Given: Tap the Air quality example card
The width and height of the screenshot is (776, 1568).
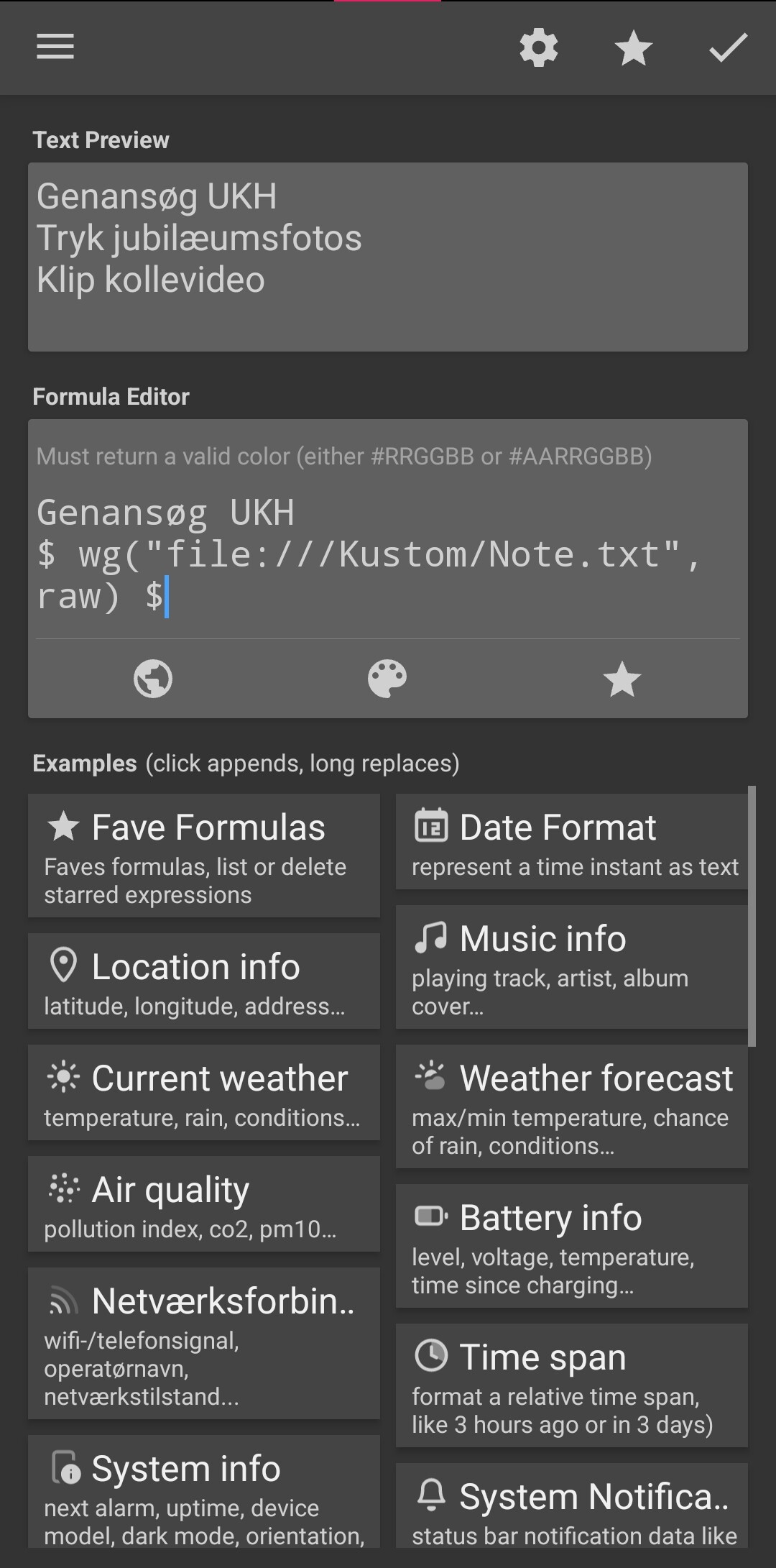Looking at the screenshot, I should [204, 1204].
